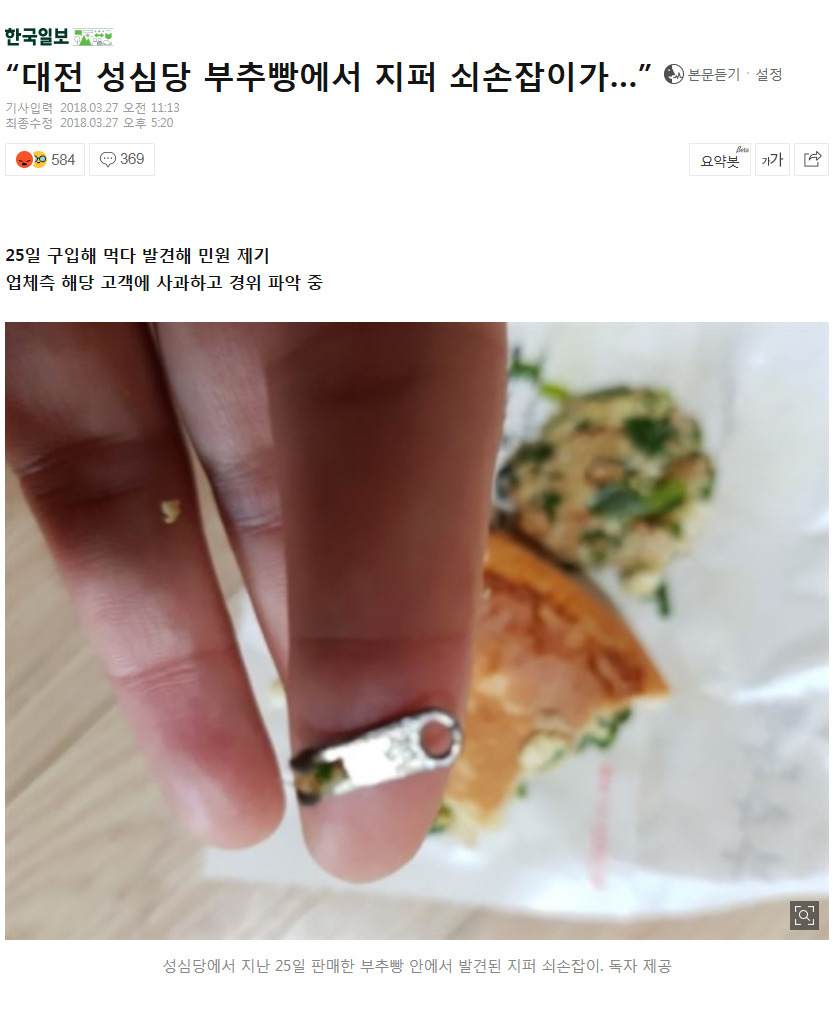Open the 설정 listening settings
Image resolution: width=833 pixels, height=1024 pixels.
pos(769,75)
